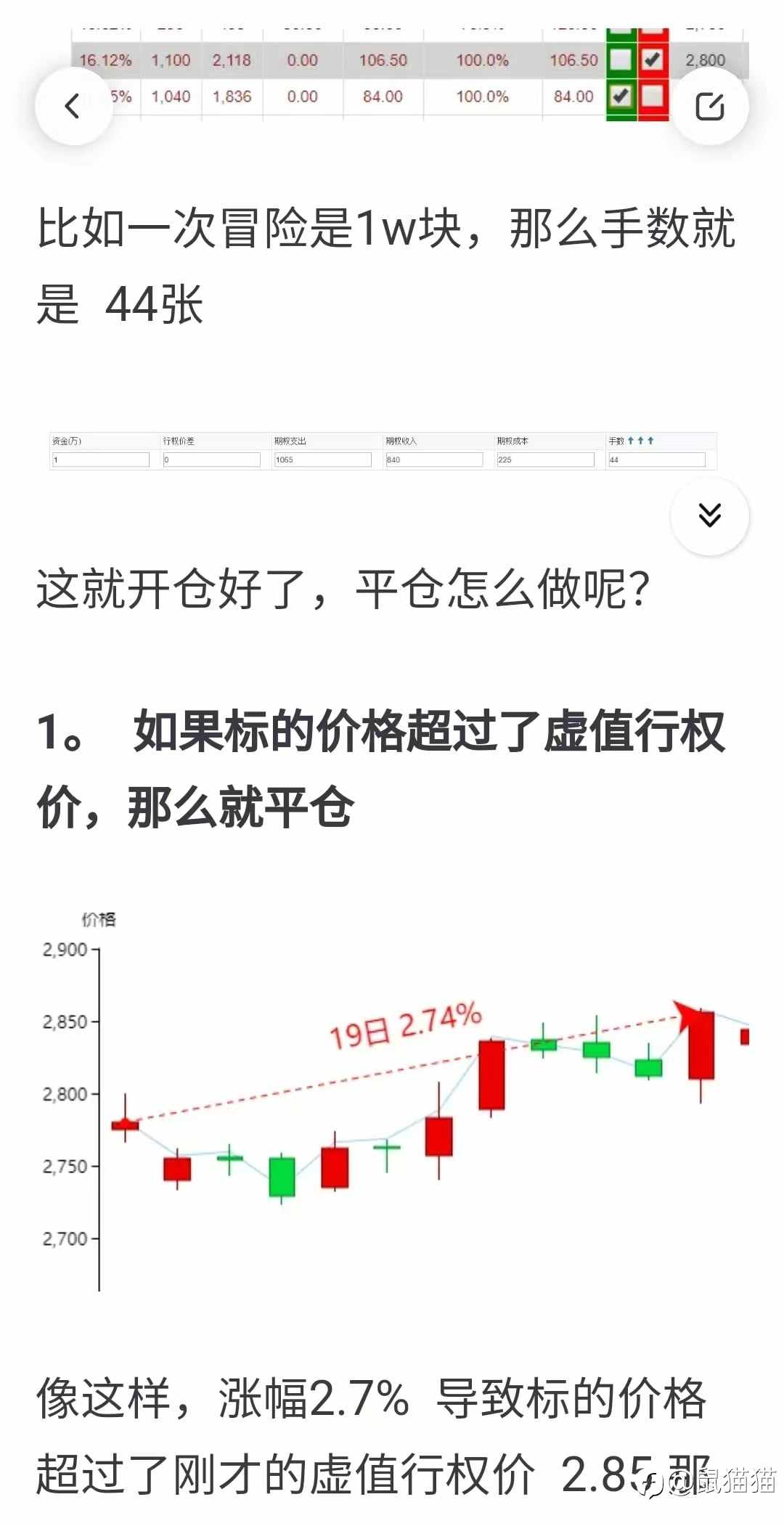
Task: Tap the double-down chevron to jump down
Action: (710, 515)
